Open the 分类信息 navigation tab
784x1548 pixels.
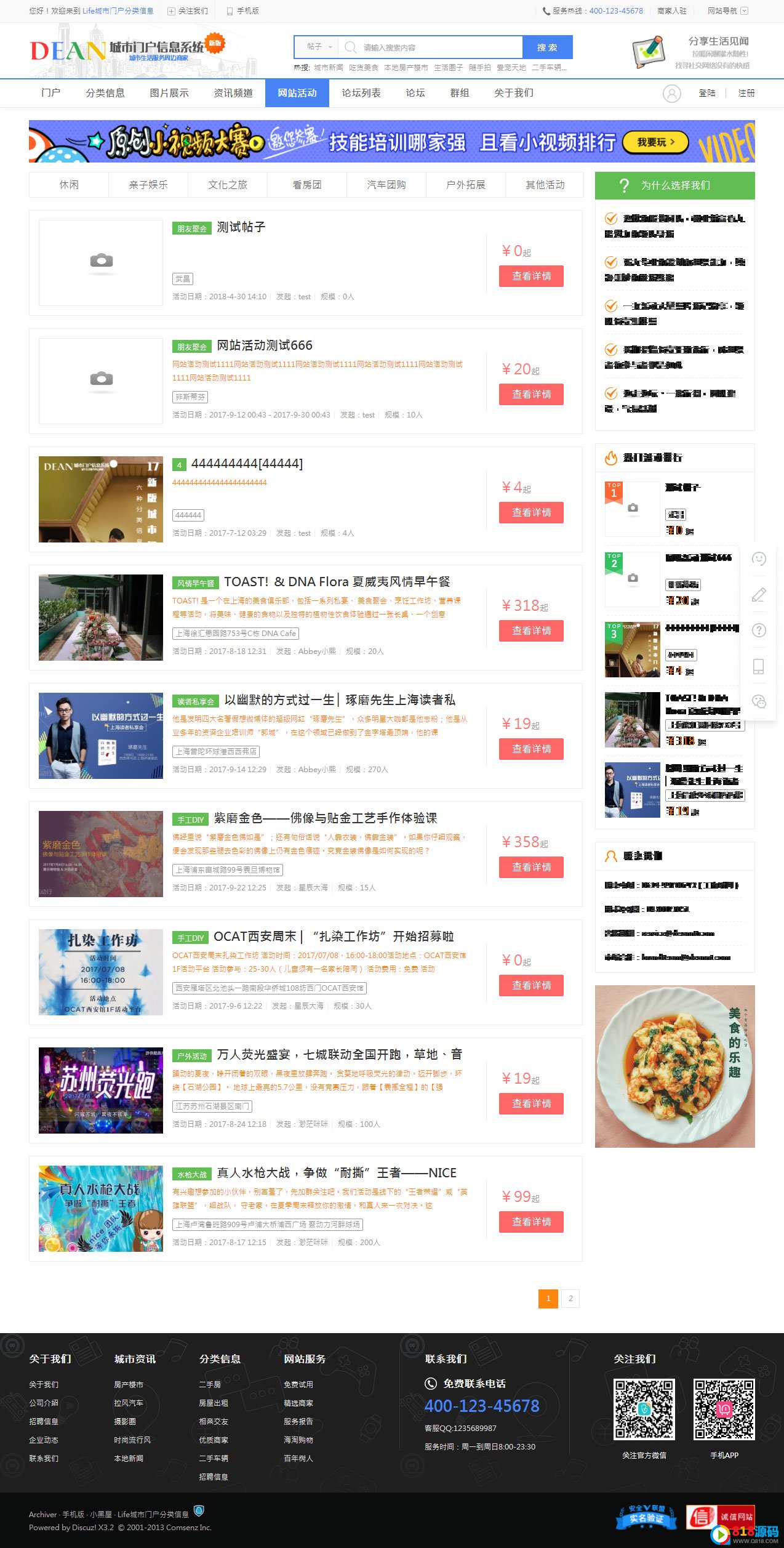(x=105, y=93)
